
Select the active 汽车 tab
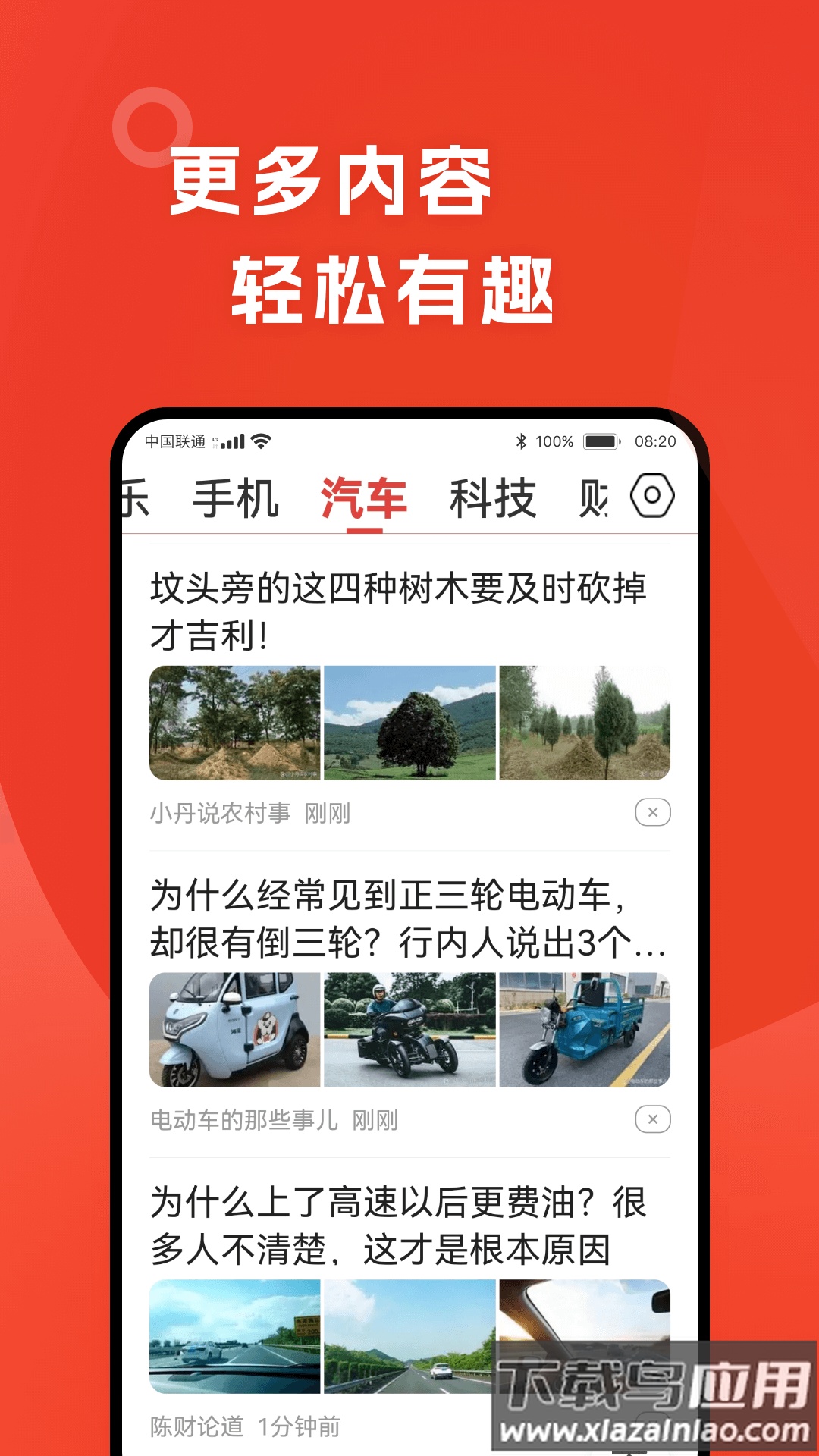click(365, 496)
